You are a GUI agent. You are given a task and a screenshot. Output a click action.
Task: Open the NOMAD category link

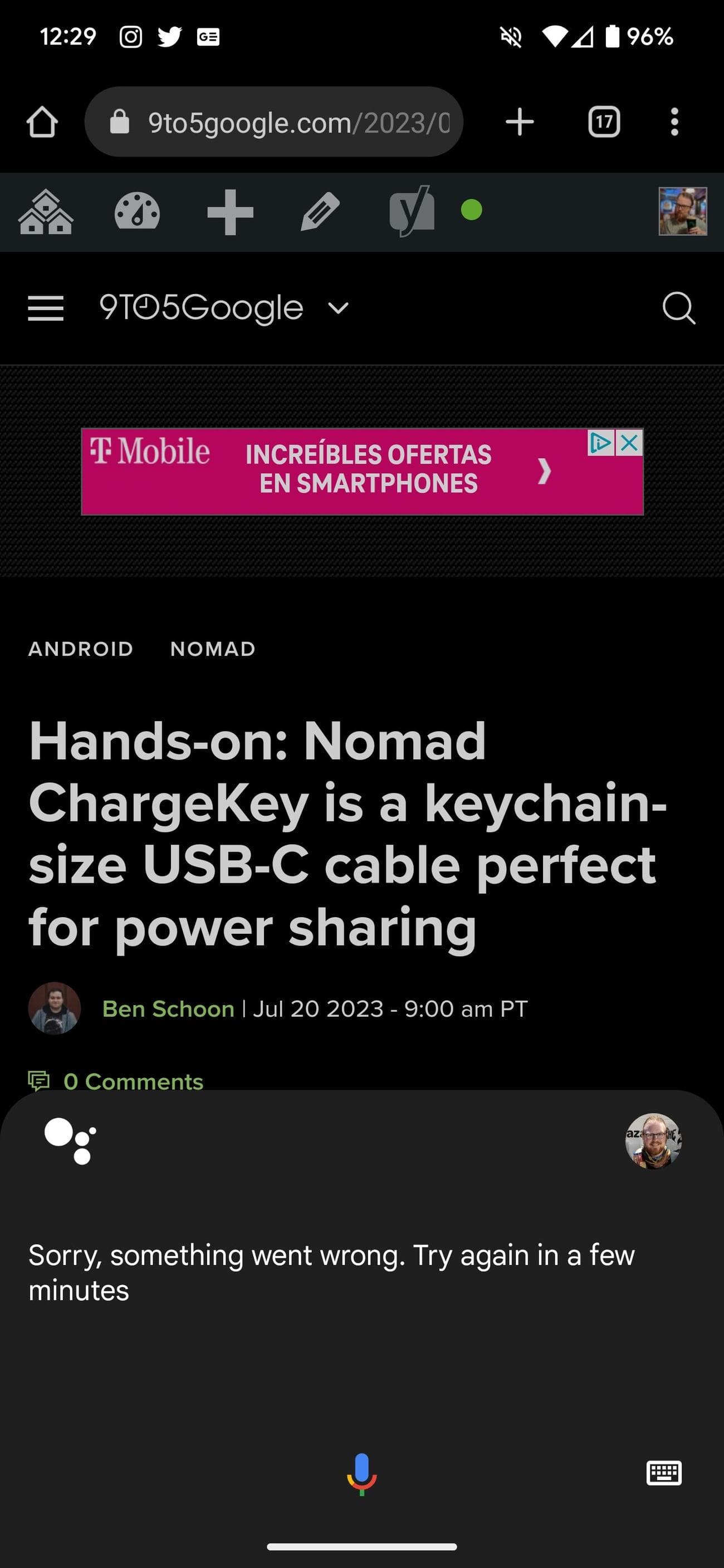click(x=213, y=649)
